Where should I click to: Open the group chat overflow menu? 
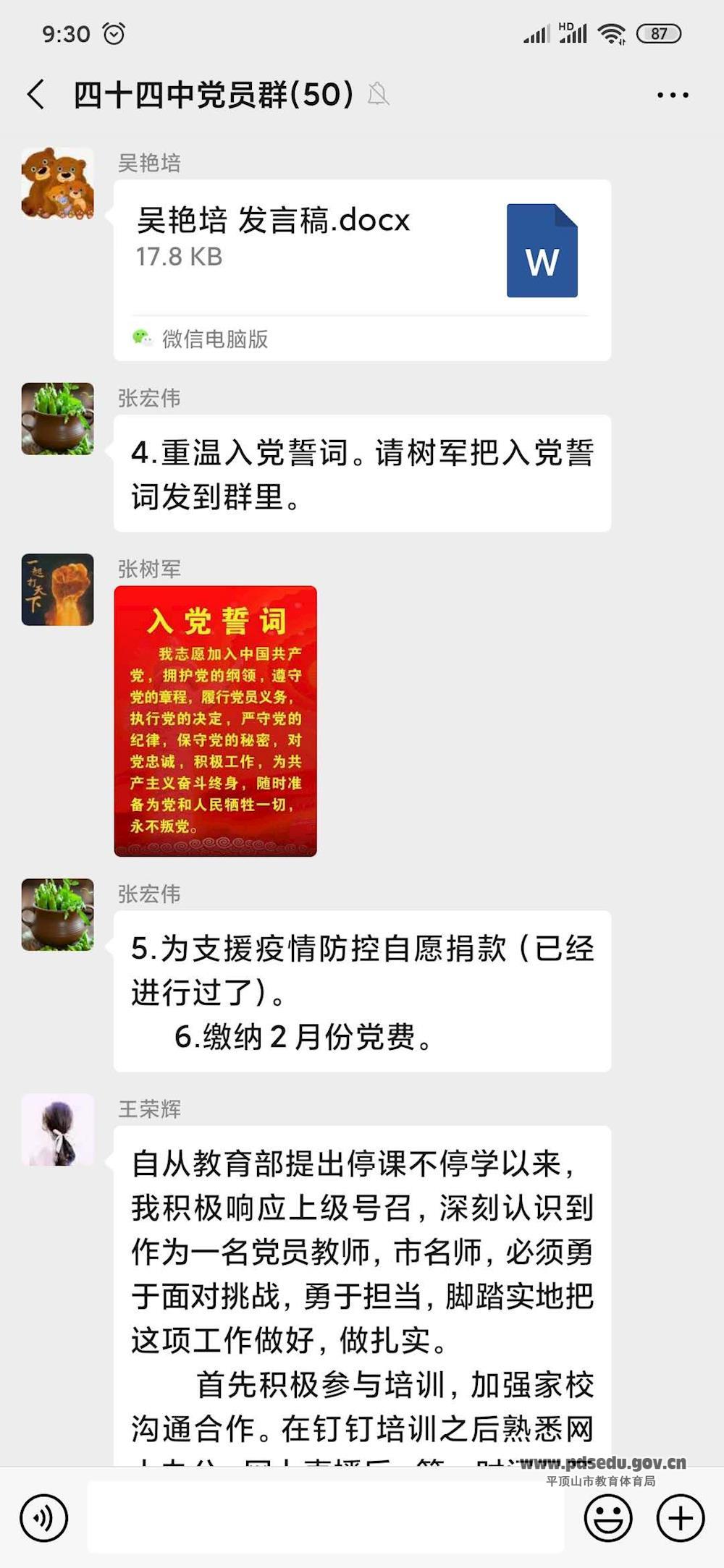[673, 95]
